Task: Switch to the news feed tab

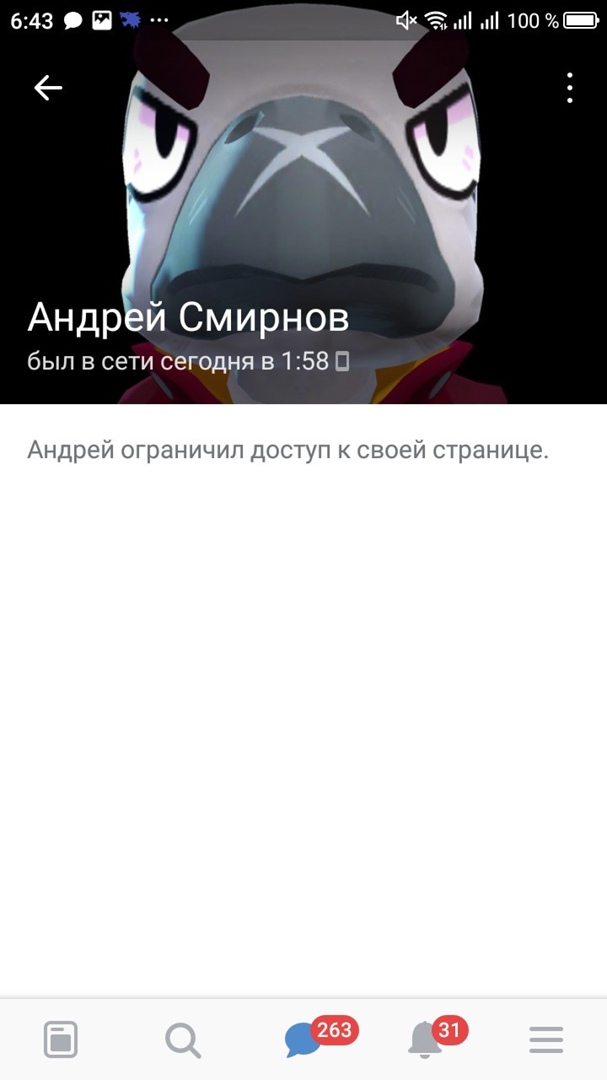Action: coord(61,1041)
